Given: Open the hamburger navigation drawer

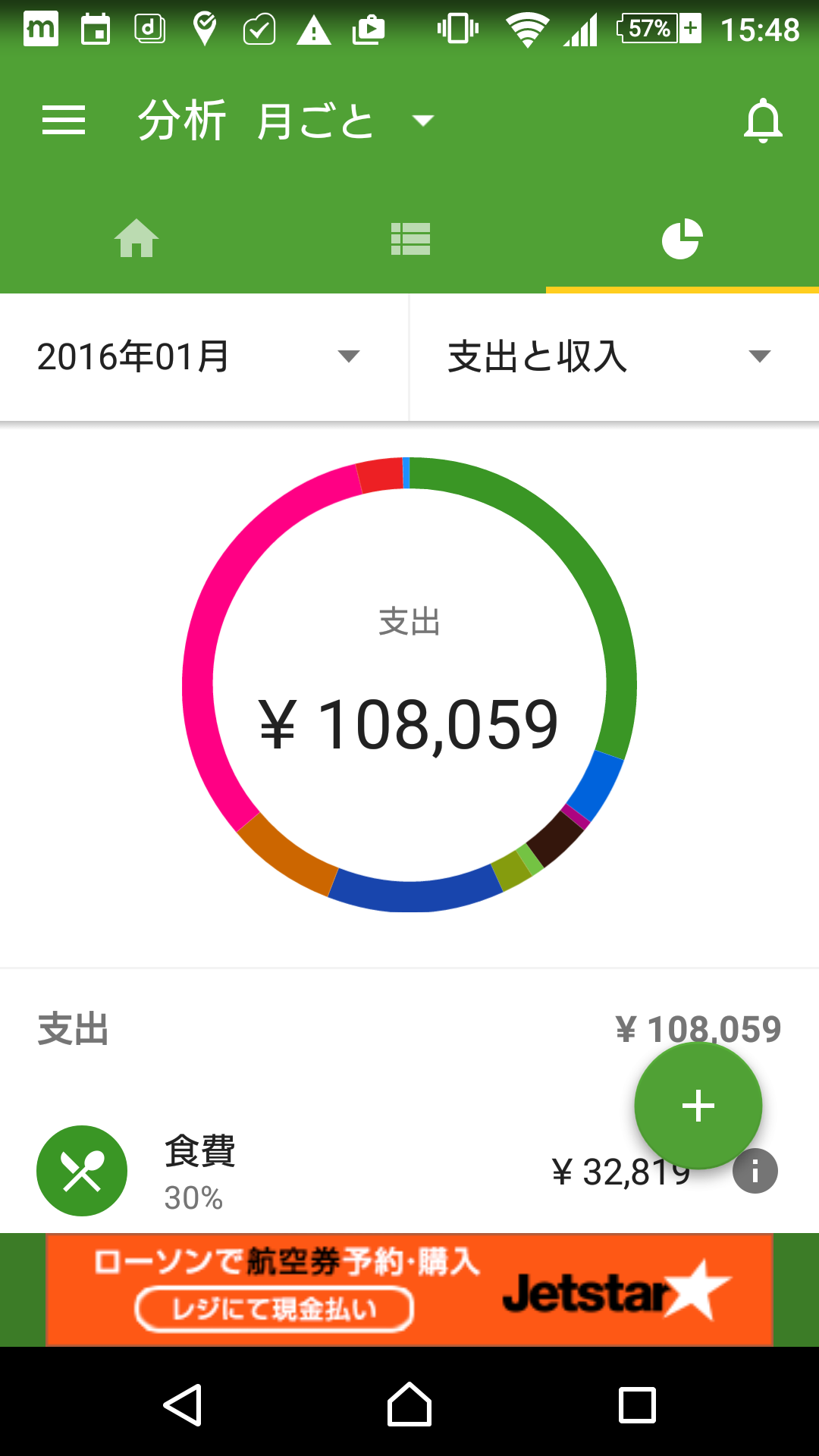Looking at the screenshot, I should pyautogui.click(x=64, y=120).
